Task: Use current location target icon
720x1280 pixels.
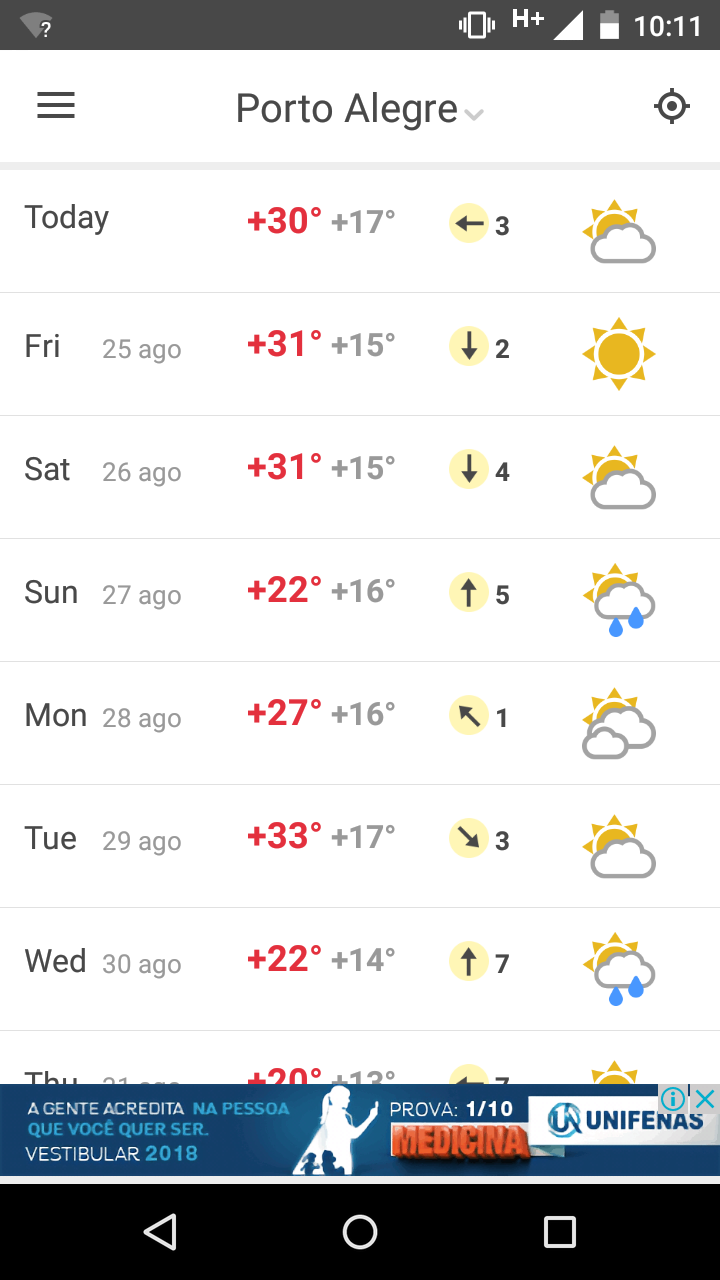Action: [x=672, y=106]
